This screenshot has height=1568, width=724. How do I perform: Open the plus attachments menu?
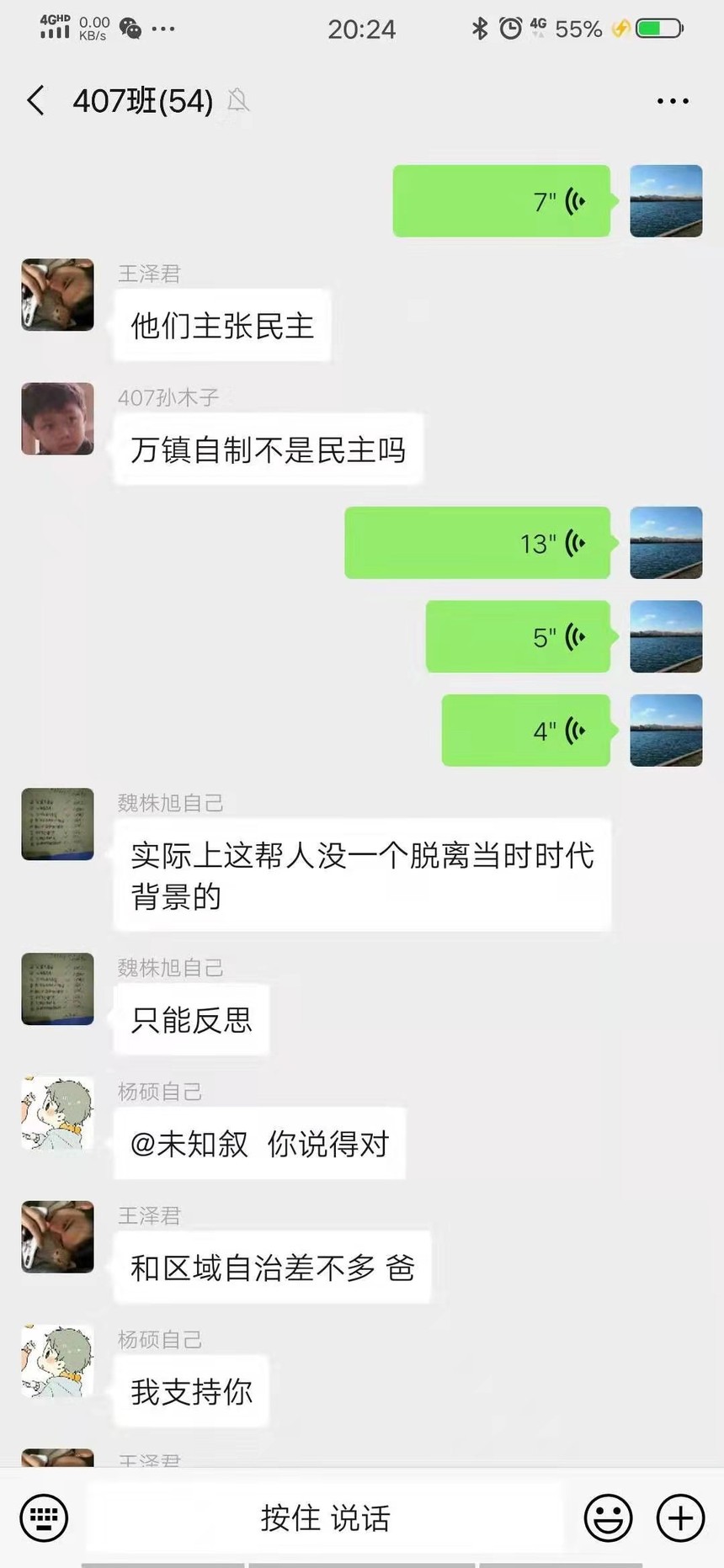coord(680,1518)
